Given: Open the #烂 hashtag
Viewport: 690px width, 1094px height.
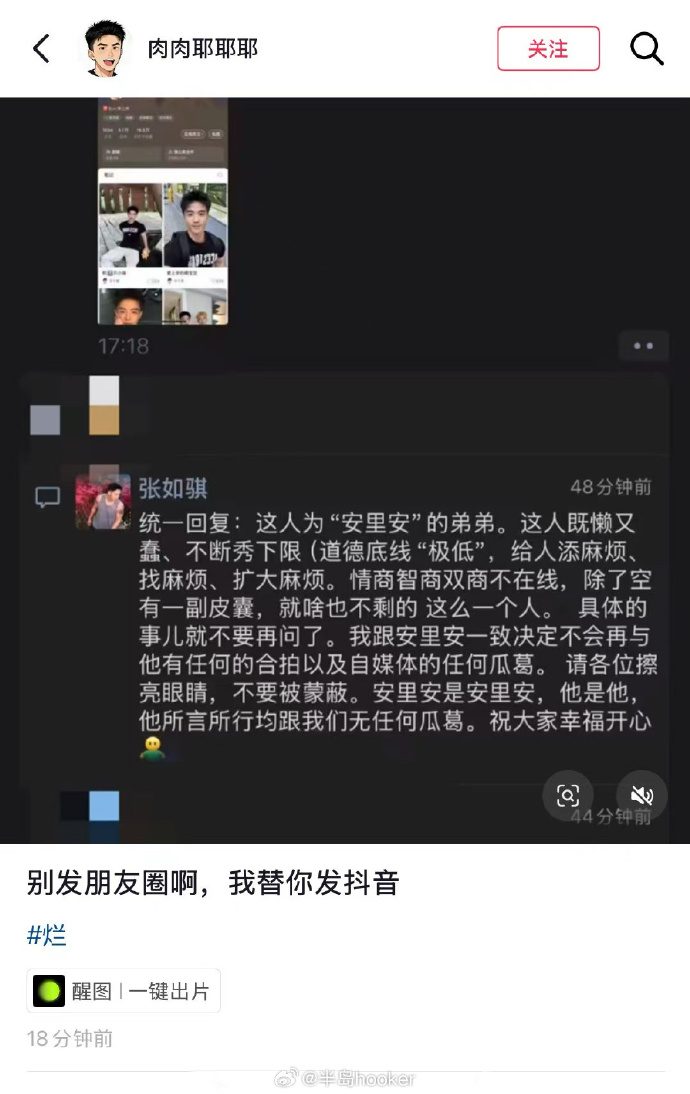Looking at the screenshot, I should (47, 935).
